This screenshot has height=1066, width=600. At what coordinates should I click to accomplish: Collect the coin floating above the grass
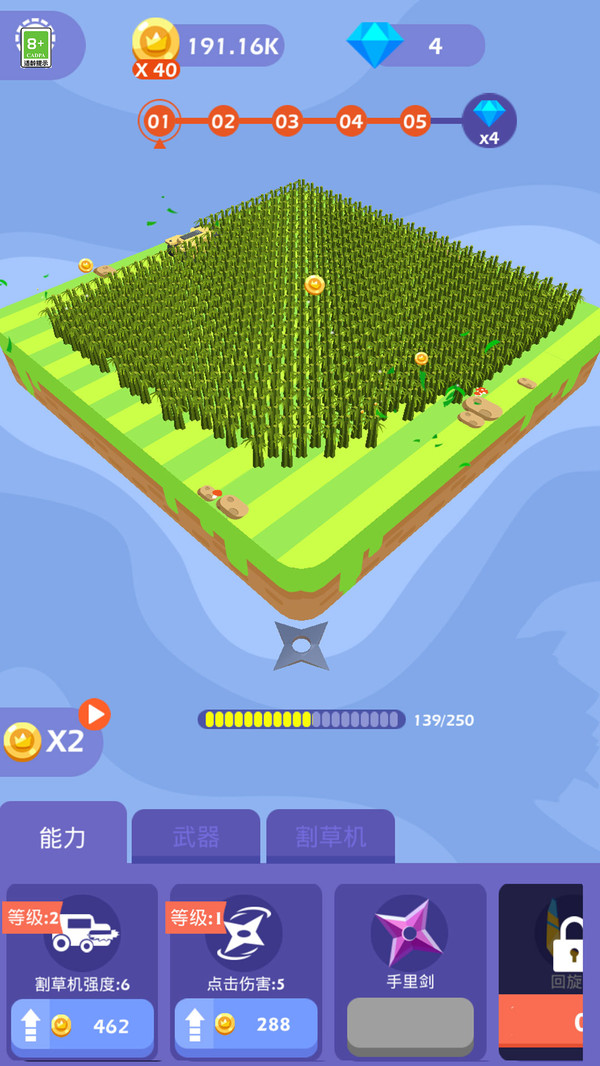(315, 285)
